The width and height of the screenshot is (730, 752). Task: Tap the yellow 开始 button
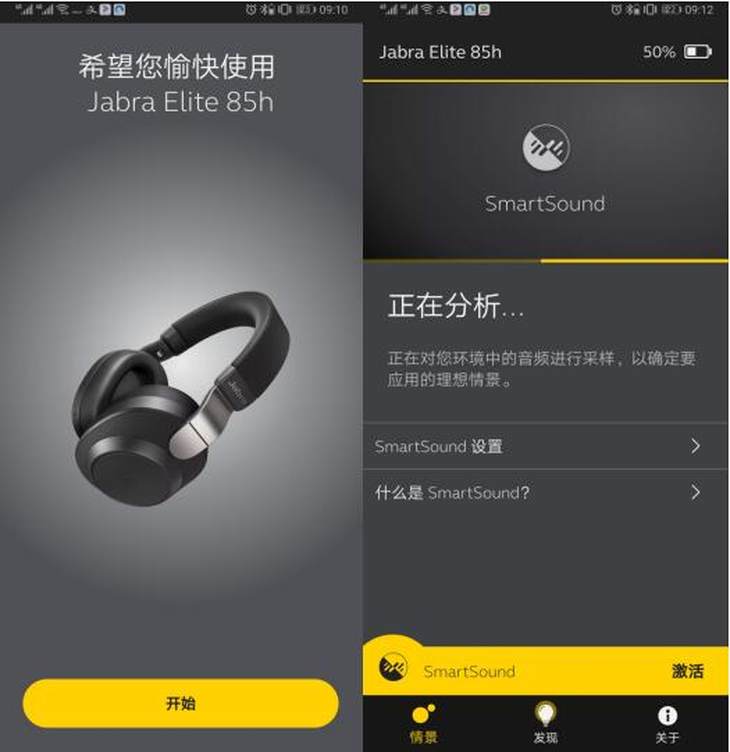[180, 703]
